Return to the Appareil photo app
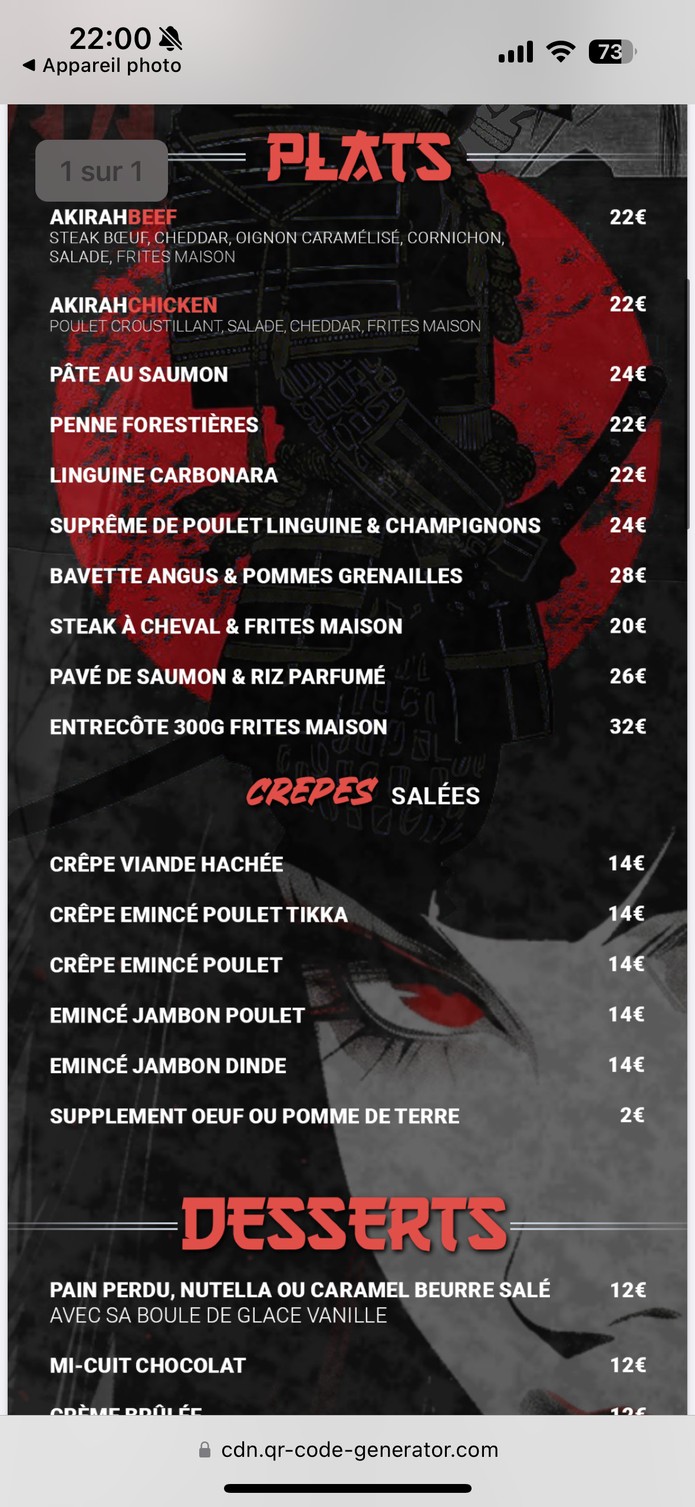This screenshot has width=695, height=1507. pyautogui.click(x=102, y=66)
